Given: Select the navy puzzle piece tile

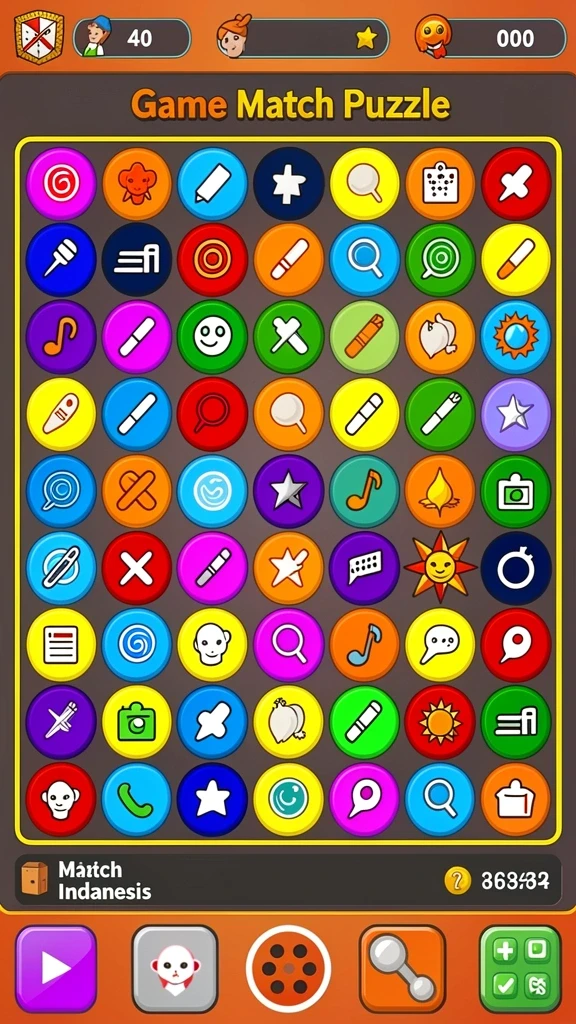Looking at the screenshot, I should (x=289, y=184).
